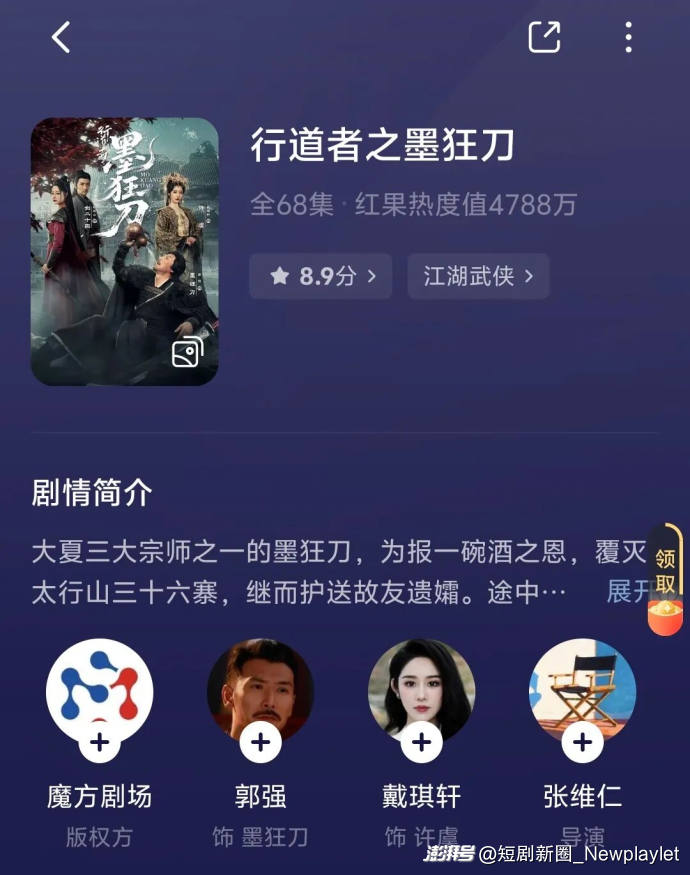Open the 江湖武侠 genre chip
This screenshot has height=875, width=690.
point(478,276)
